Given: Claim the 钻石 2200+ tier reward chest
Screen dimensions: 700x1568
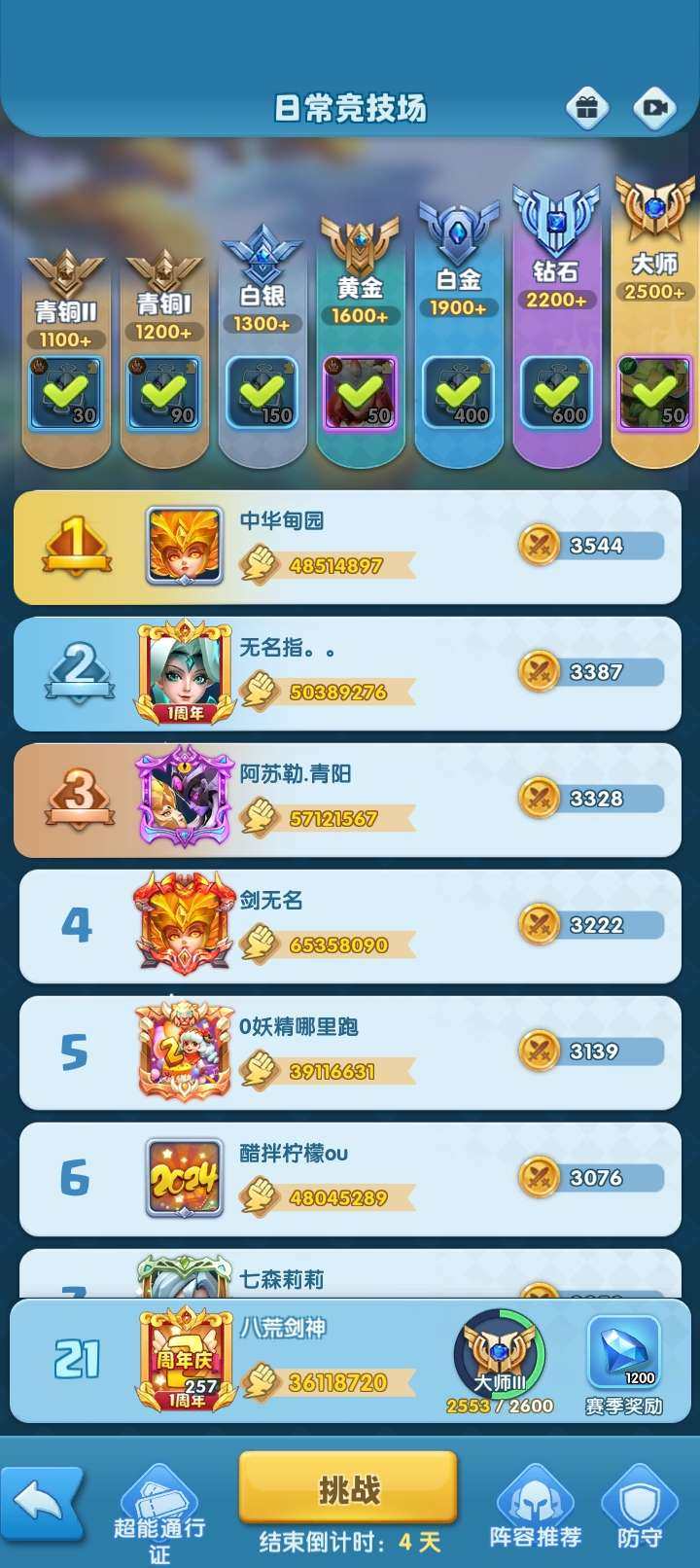Looking at the screenshot, I should click(x=554, y=394).
